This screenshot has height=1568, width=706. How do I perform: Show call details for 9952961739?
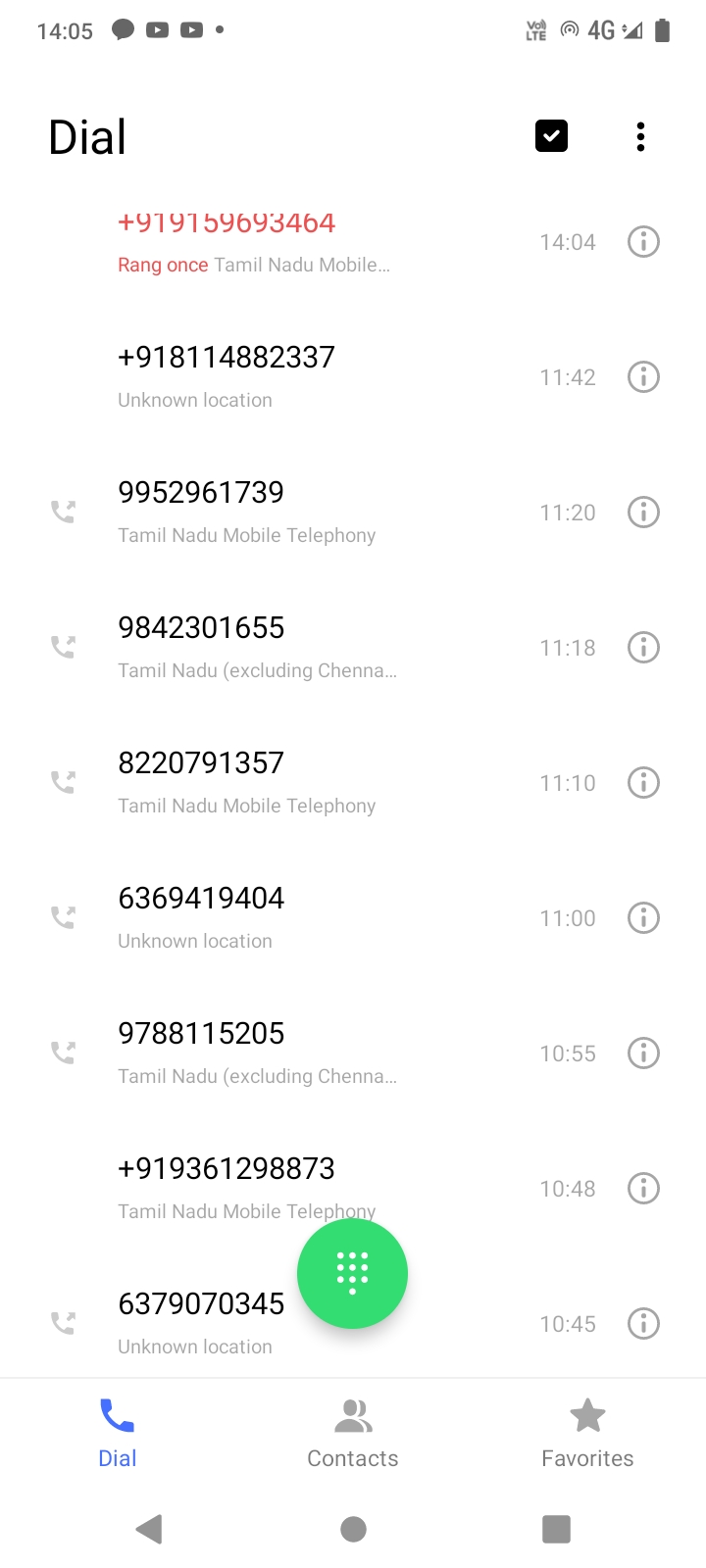[x=643, y=513]
